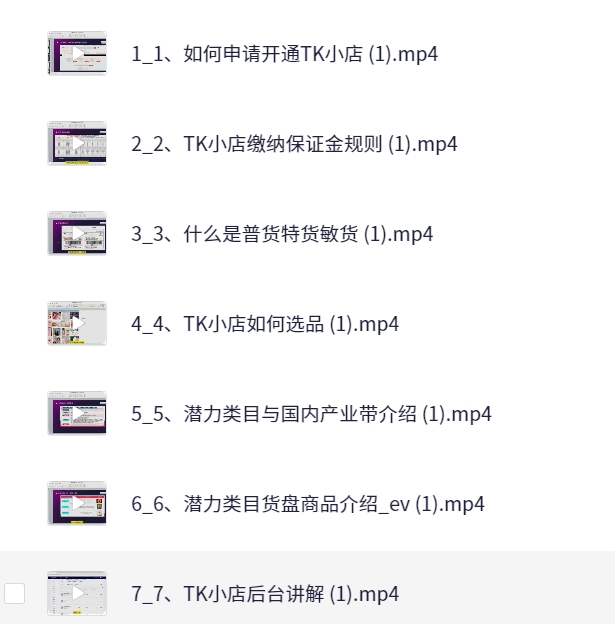This screenshot has width=615, height=624.
Task: Select the checkbox for TK小店后台讲解
Action: [15, 594]
